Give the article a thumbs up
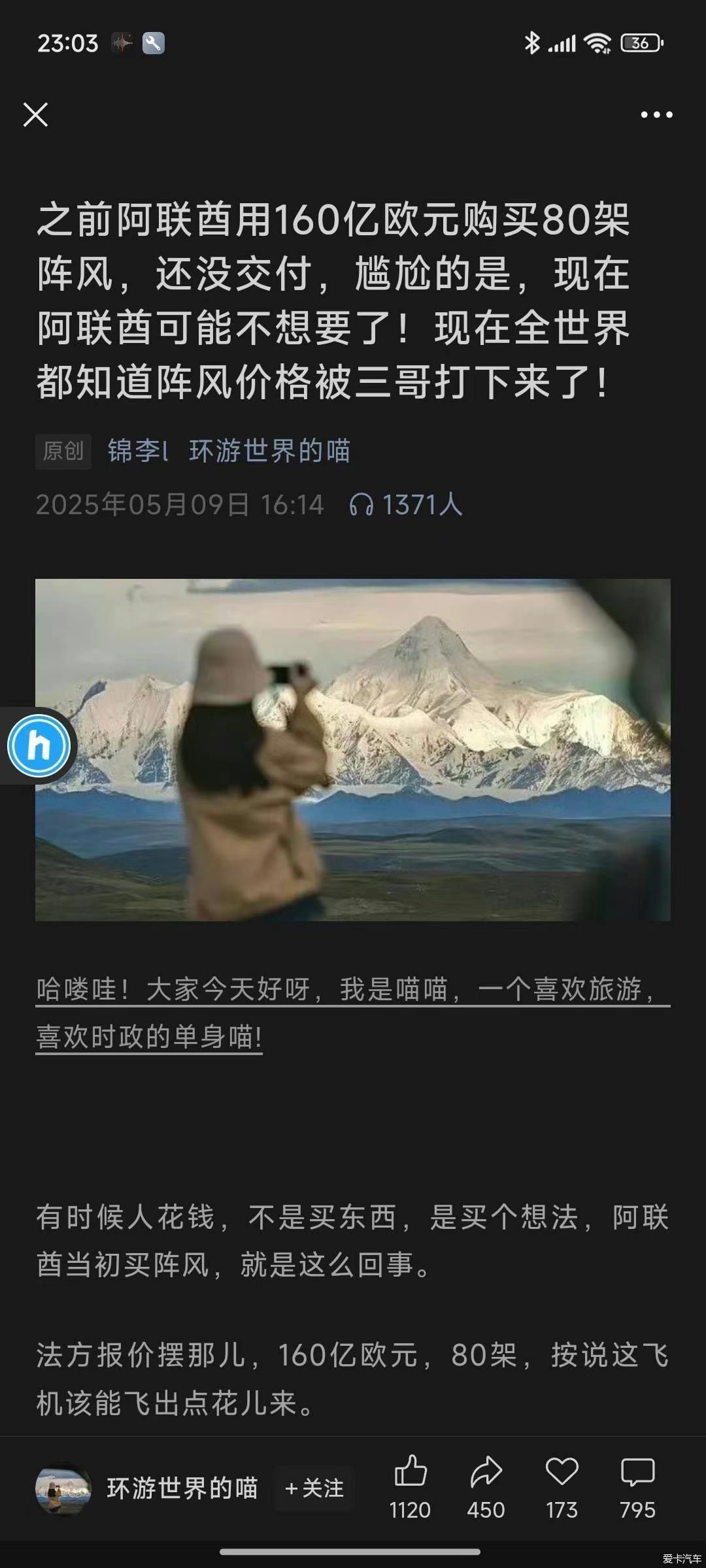The image size is (706, 1568). click(411, 1486)
